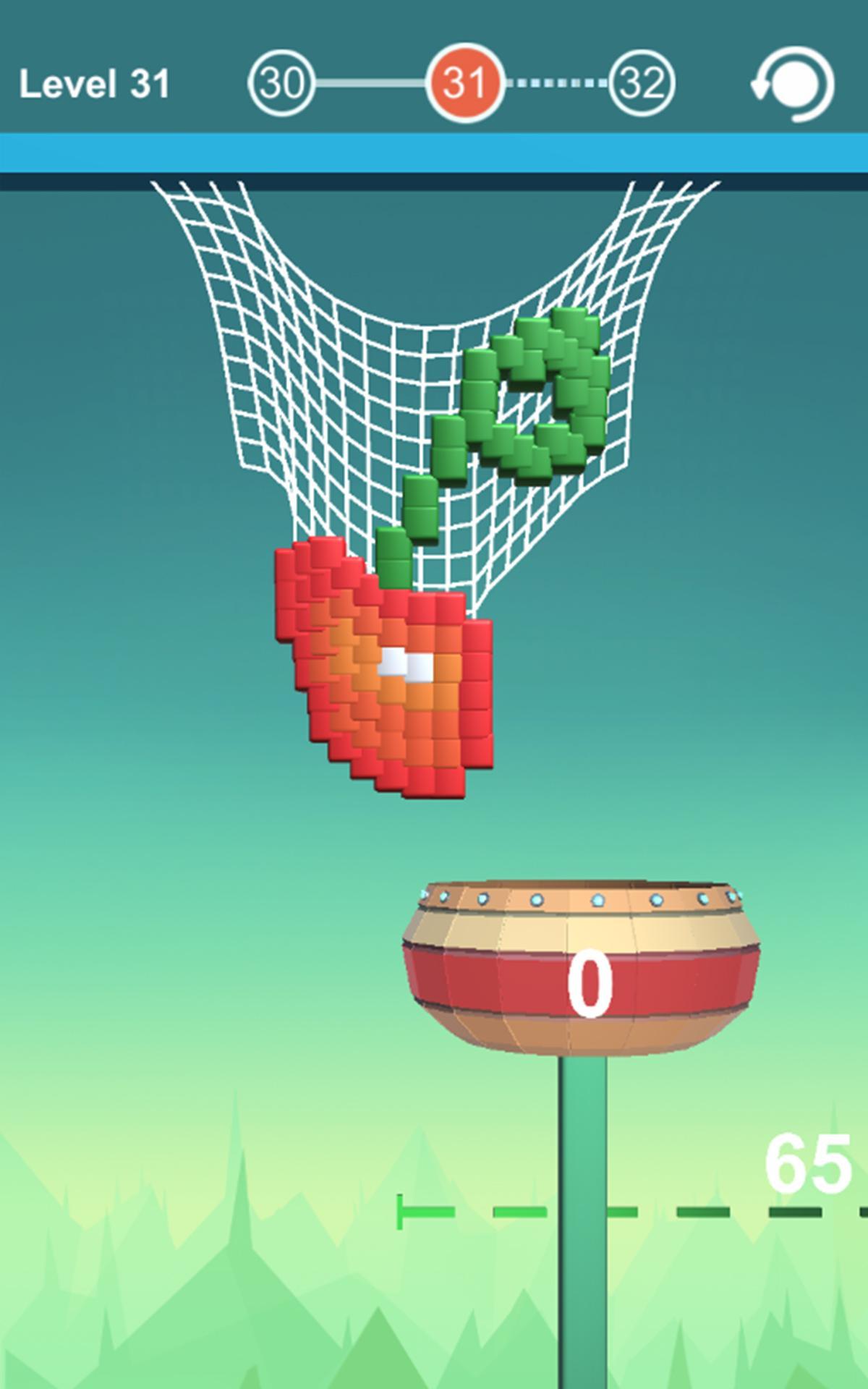Restart the level with the reset icon
Image resolution: width=868 pixels, height=1389 pixels.
(793, 85)
